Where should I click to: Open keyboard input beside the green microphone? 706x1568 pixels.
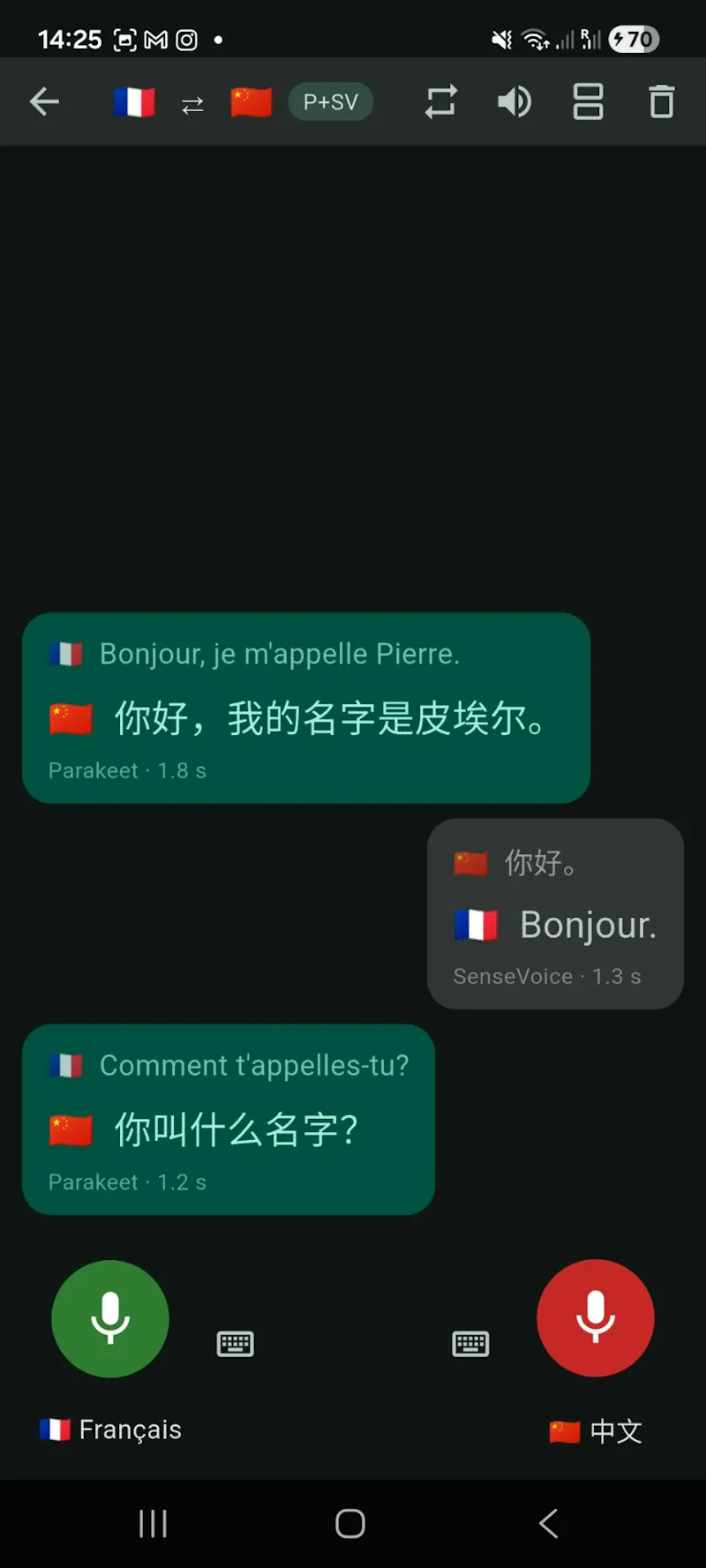tap(236, 1344)
